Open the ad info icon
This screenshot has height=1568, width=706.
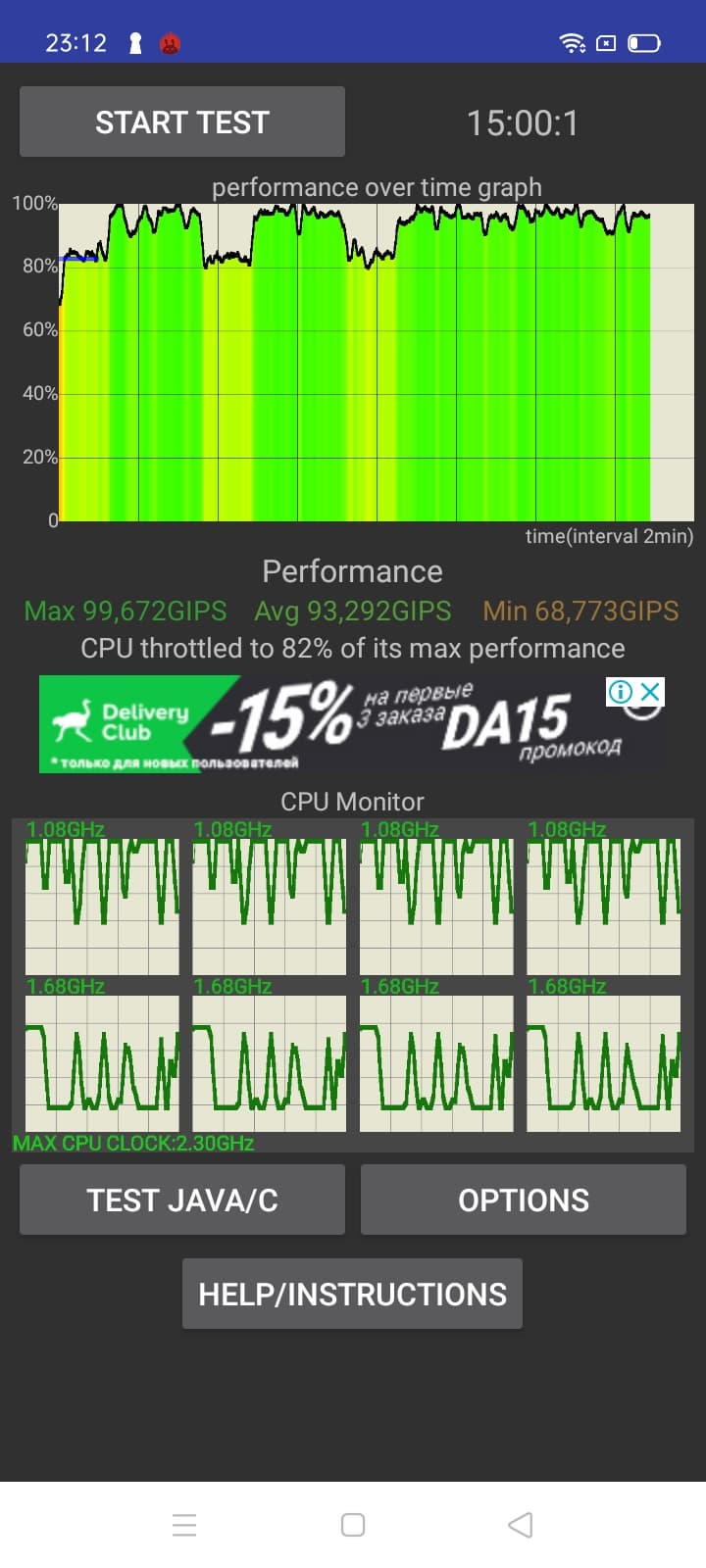coord(621,692)
